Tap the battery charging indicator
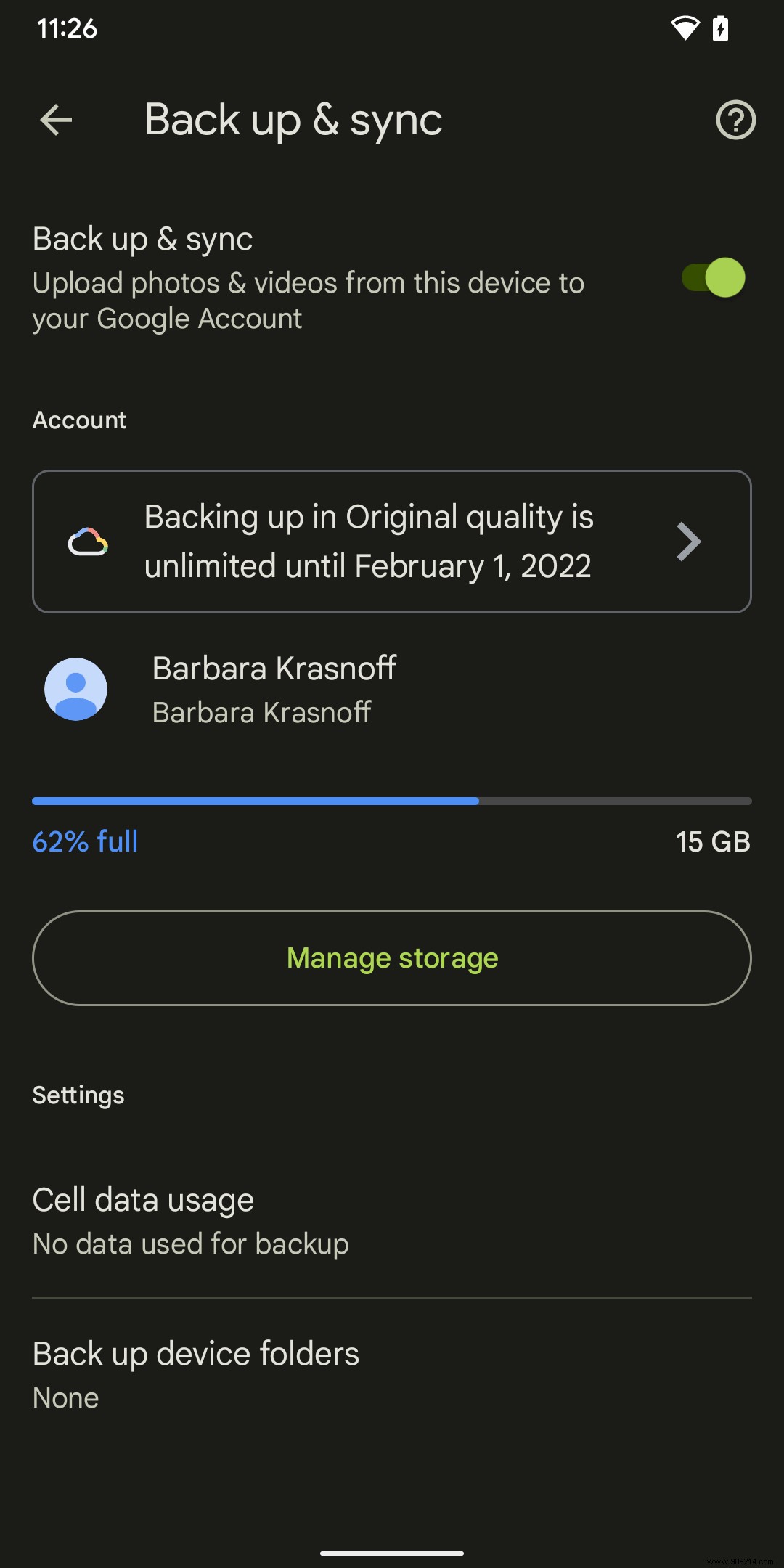 [x=720, y=28]
